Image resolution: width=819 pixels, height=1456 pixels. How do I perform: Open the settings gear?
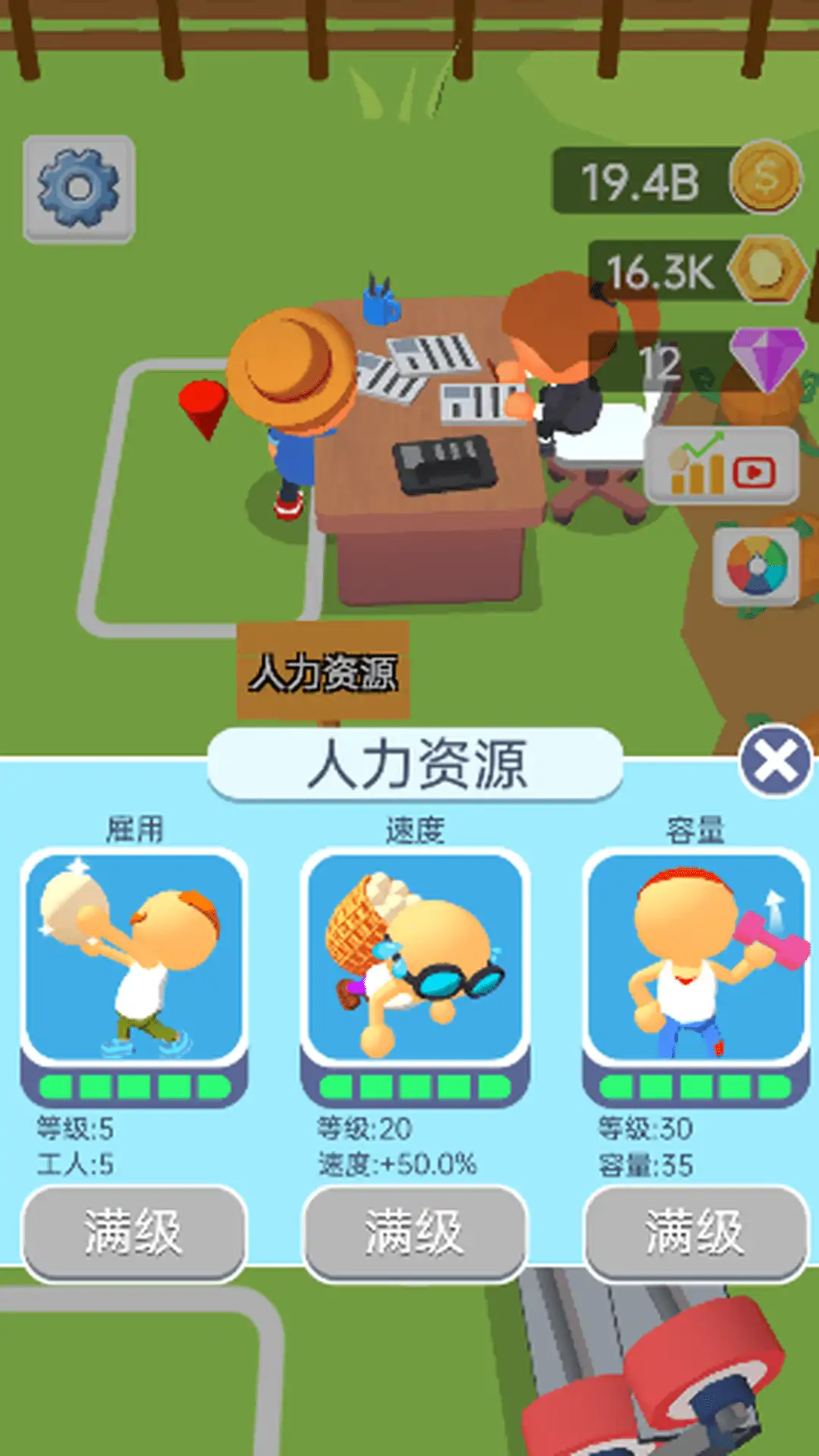pyautogui.click(x=79, y=189)
